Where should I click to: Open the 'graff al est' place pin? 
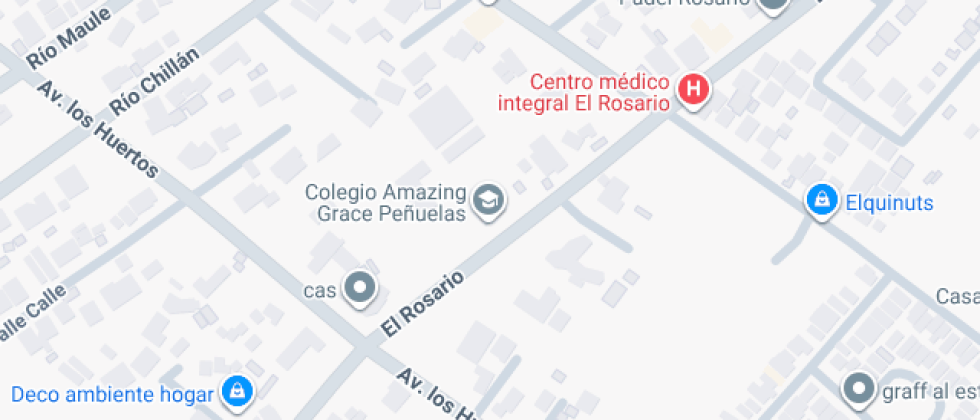click(x=858, y=388)
